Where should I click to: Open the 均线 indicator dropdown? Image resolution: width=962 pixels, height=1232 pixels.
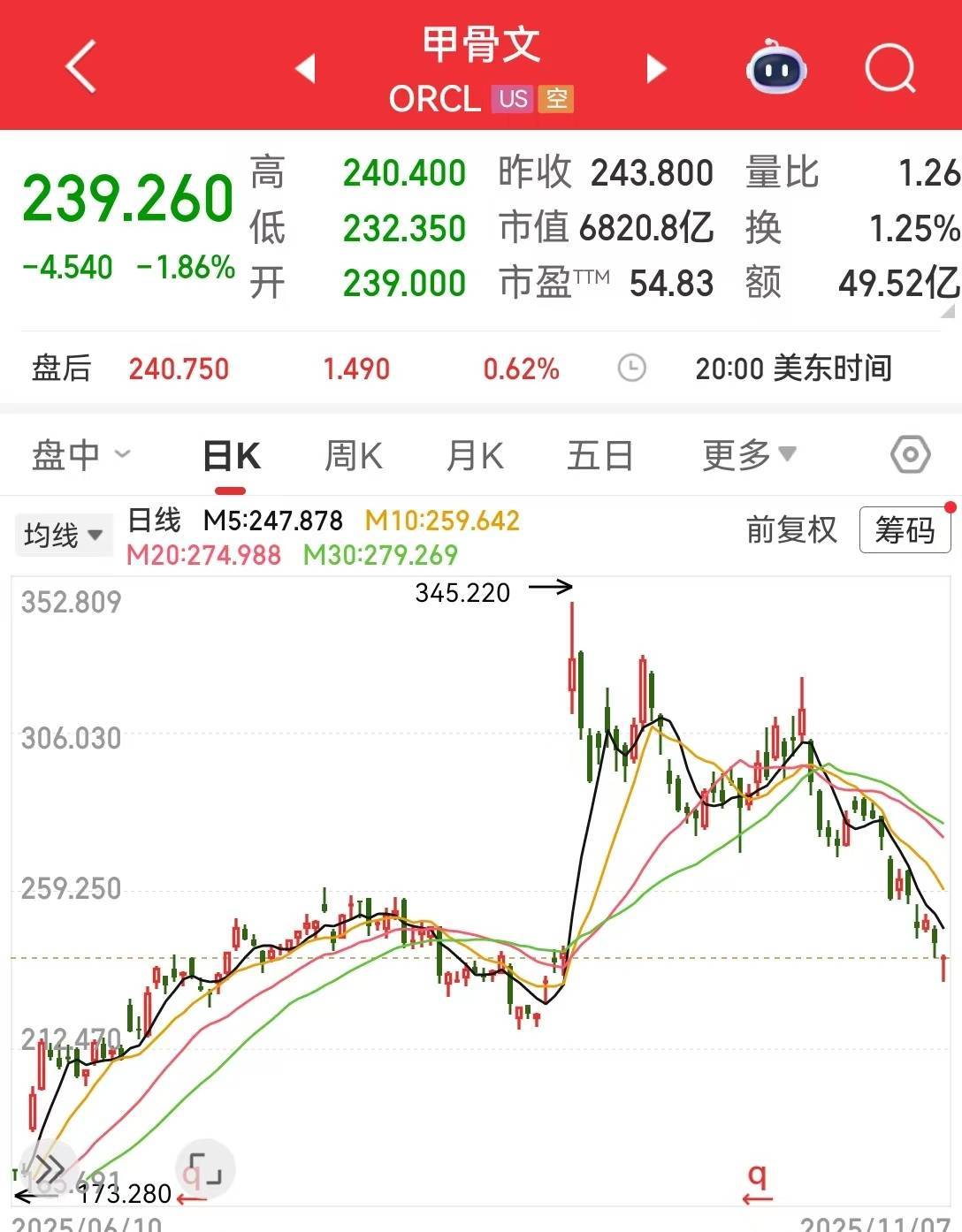64,535
